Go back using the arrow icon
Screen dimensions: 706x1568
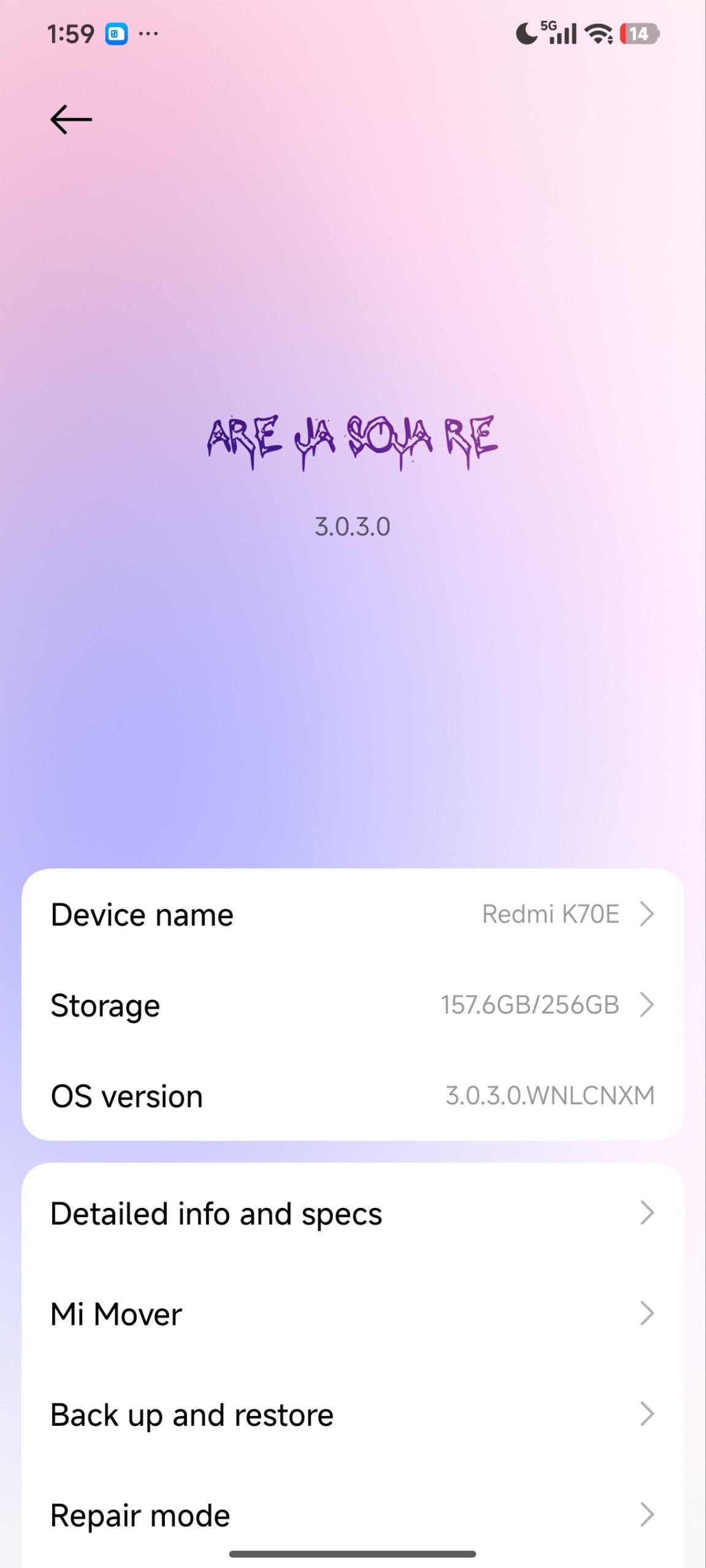coord(71,119)
